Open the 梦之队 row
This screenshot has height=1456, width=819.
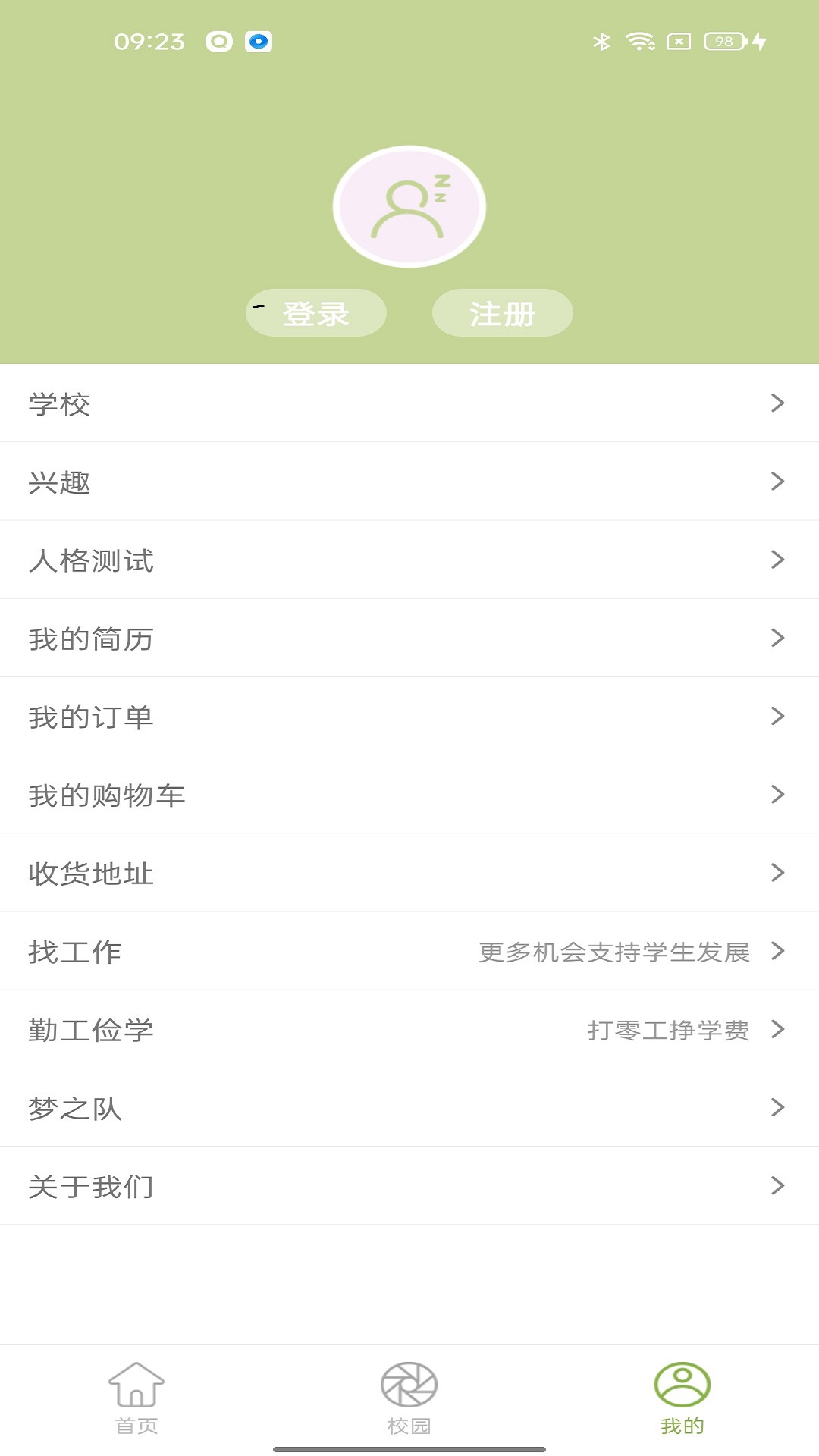409,1108
